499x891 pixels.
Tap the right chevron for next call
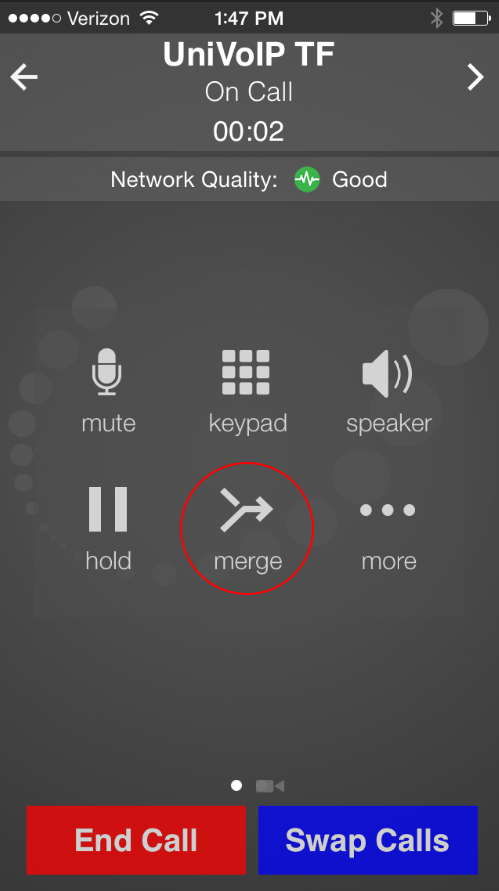click(475, 77)
